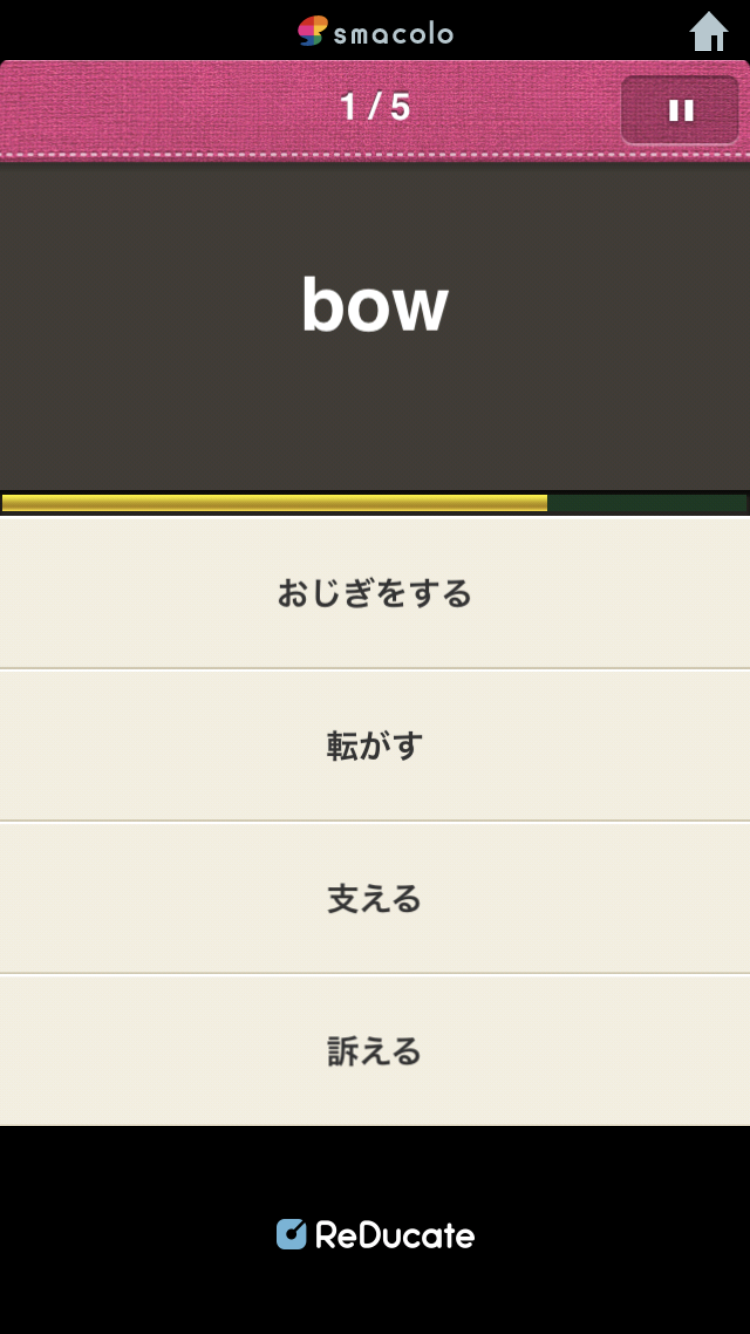This screenshot has height=1334, width=750.
Task: Click the yellow countdown timer bar
Action: (x=275, y=503)
